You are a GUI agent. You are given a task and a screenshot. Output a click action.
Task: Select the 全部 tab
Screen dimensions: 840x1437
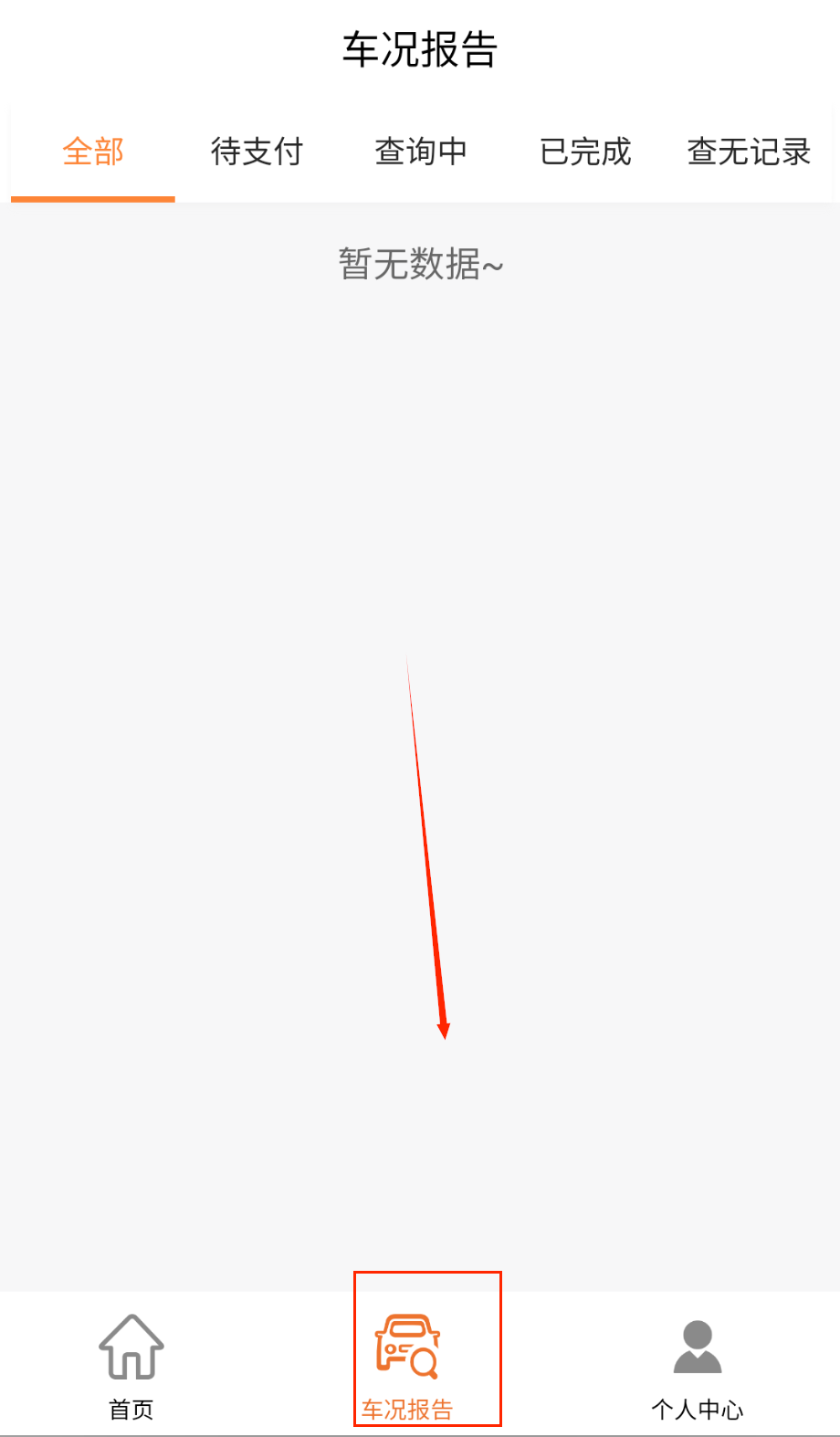coord(93,152)
